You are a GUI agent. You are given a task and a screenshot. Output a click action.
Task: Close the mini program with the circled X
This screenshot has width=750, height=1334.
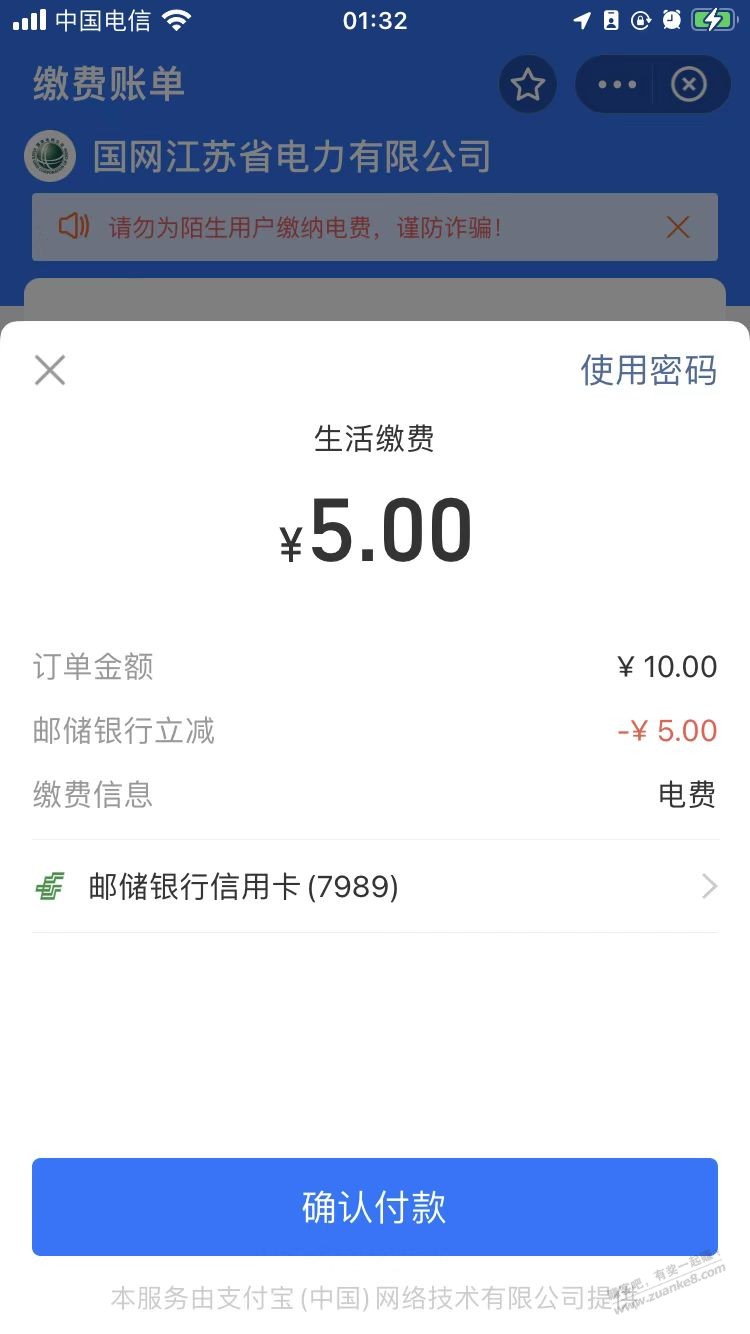click(x=688, y=85)
